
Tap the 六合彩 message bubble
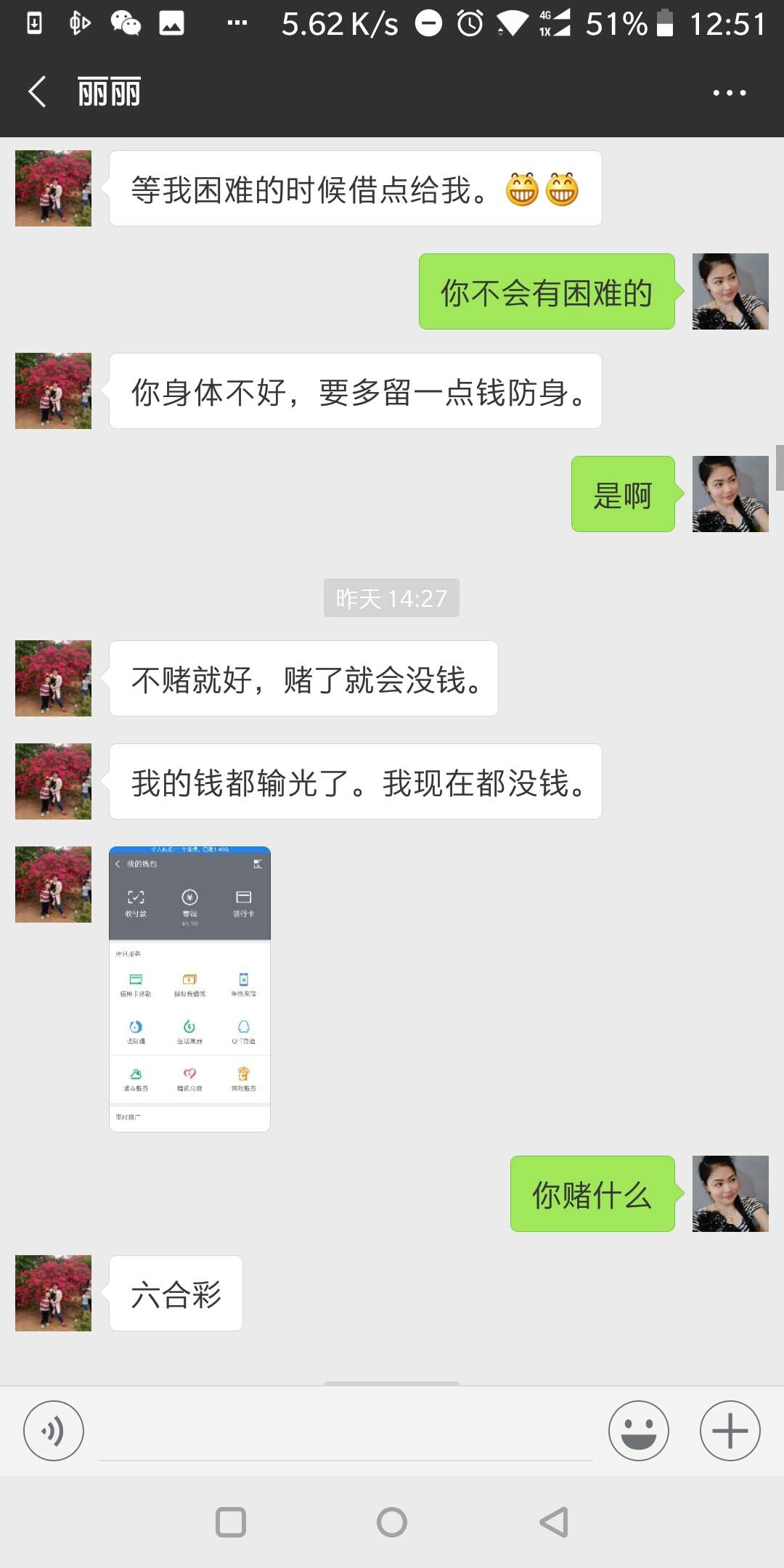pos(174,1292)
